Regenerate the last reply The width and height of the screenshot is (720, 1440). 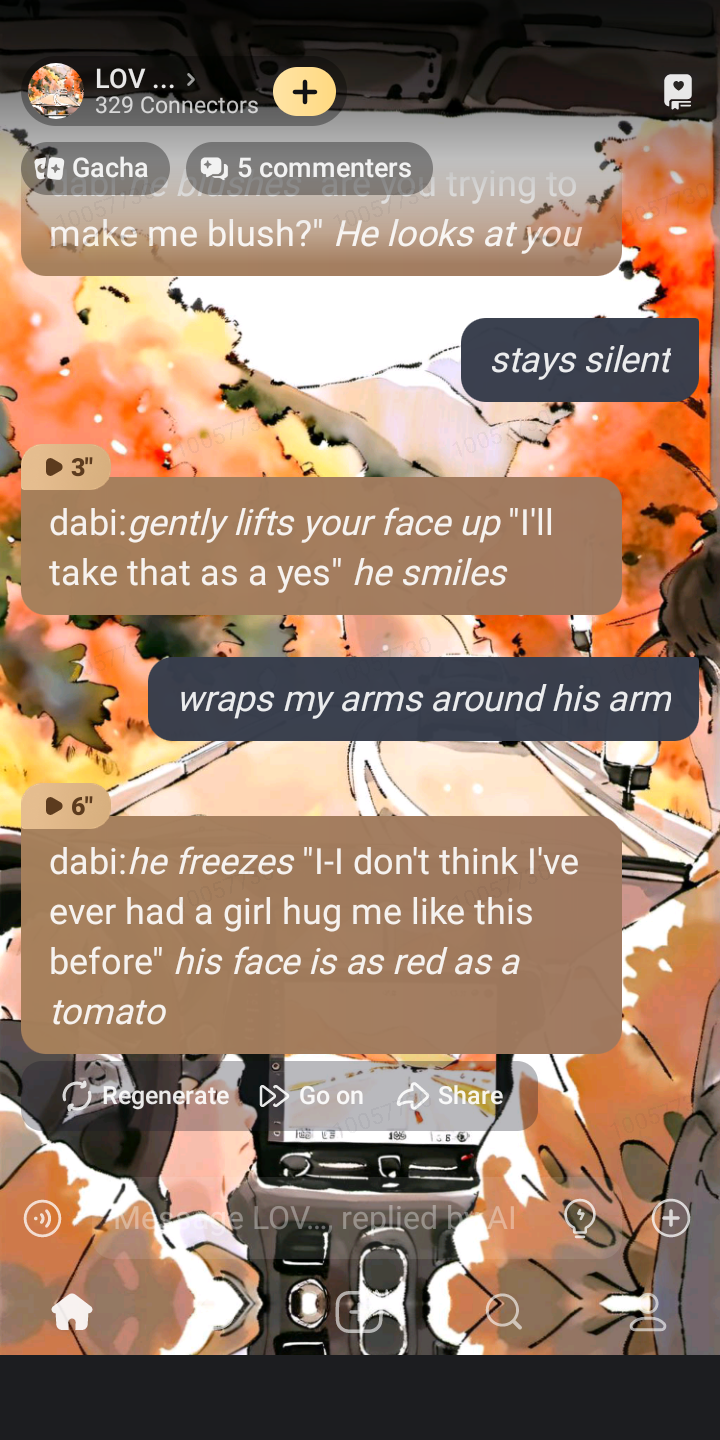click(x=146, y=1096)
